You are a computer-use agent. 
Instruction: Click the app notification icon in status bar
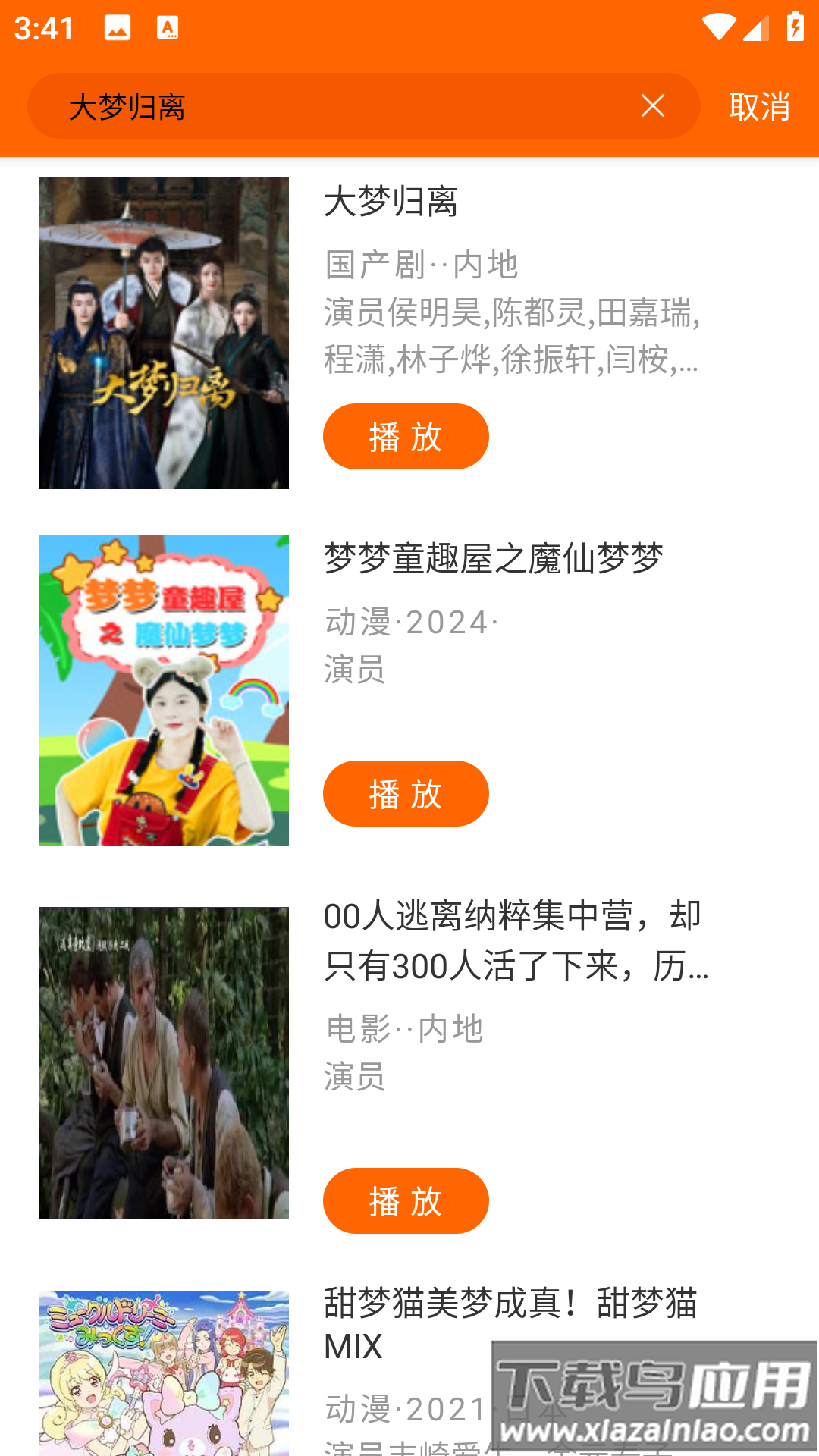(x=168, y=29)
